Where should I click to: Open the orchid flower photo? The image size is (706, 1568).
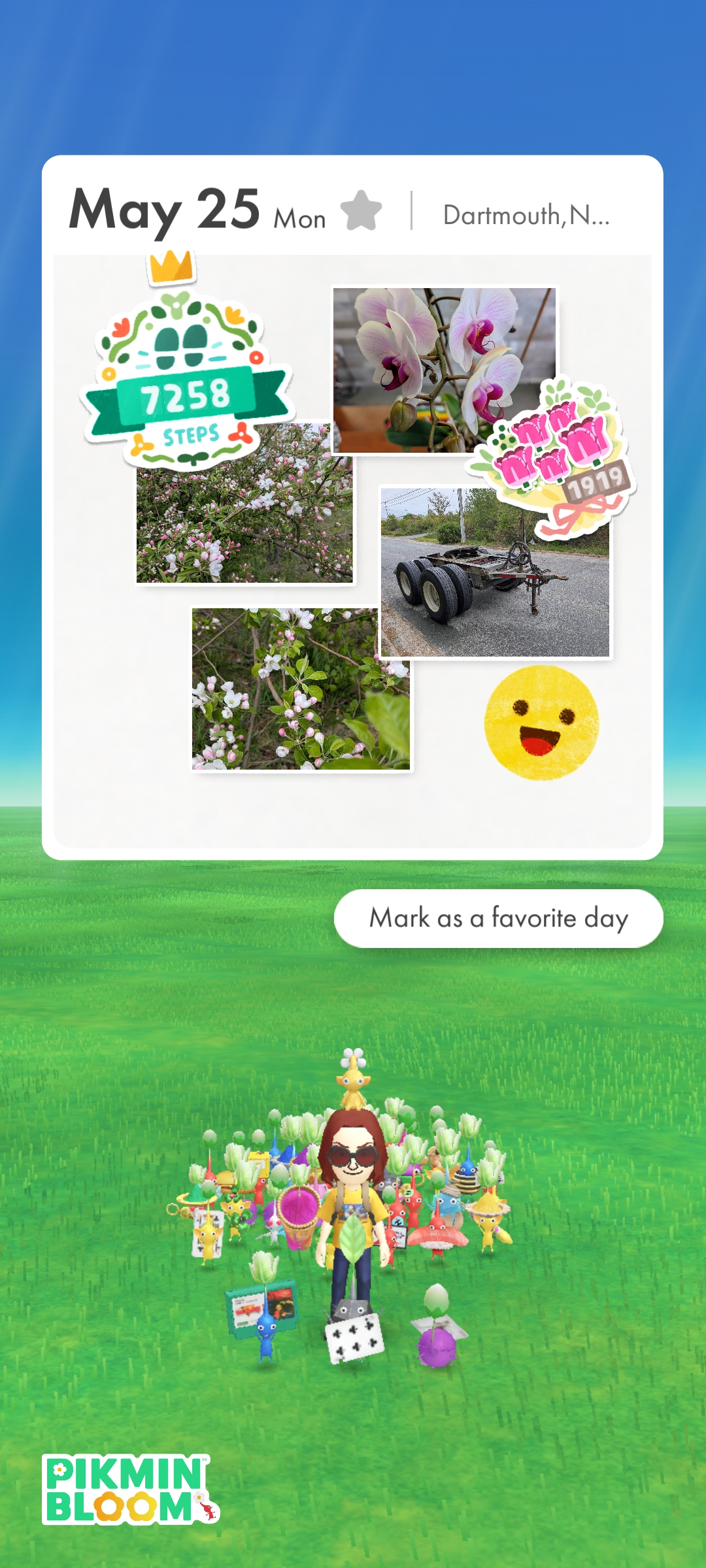coord(445,370)
